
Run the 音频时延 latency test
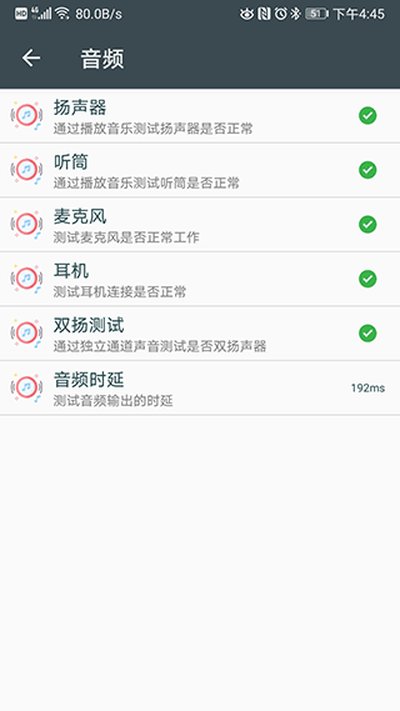click(200, 388)
